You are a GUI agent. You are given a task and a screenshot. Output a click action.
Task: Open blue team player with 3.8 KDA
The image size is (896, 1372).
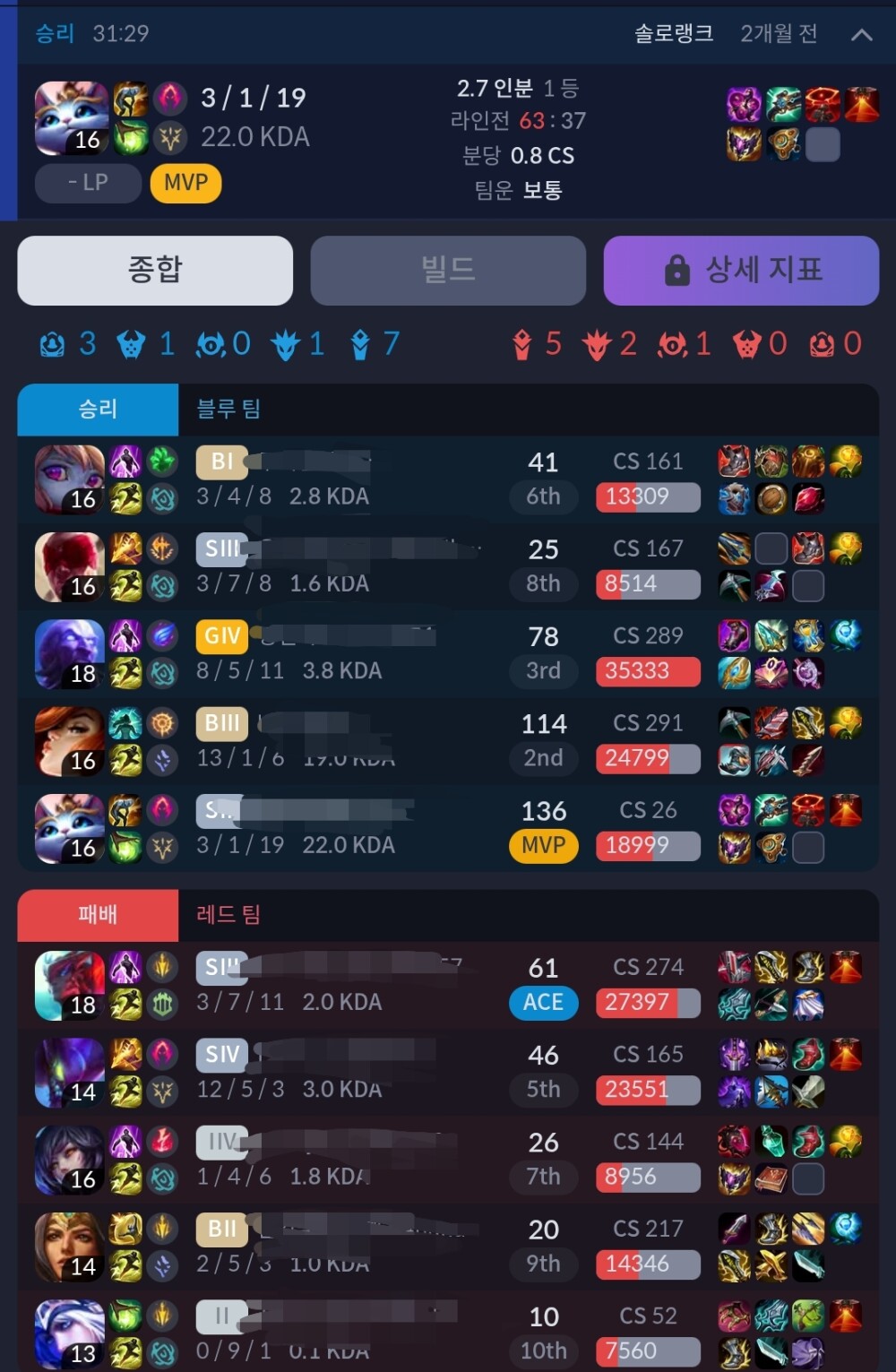point(358,654)
